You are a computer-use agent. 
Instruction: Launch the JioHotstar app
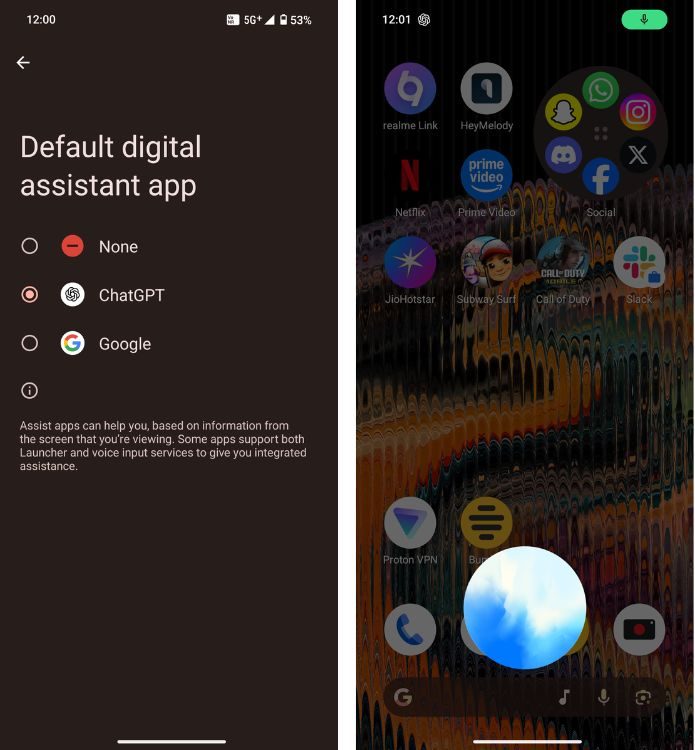pos(410,262)
